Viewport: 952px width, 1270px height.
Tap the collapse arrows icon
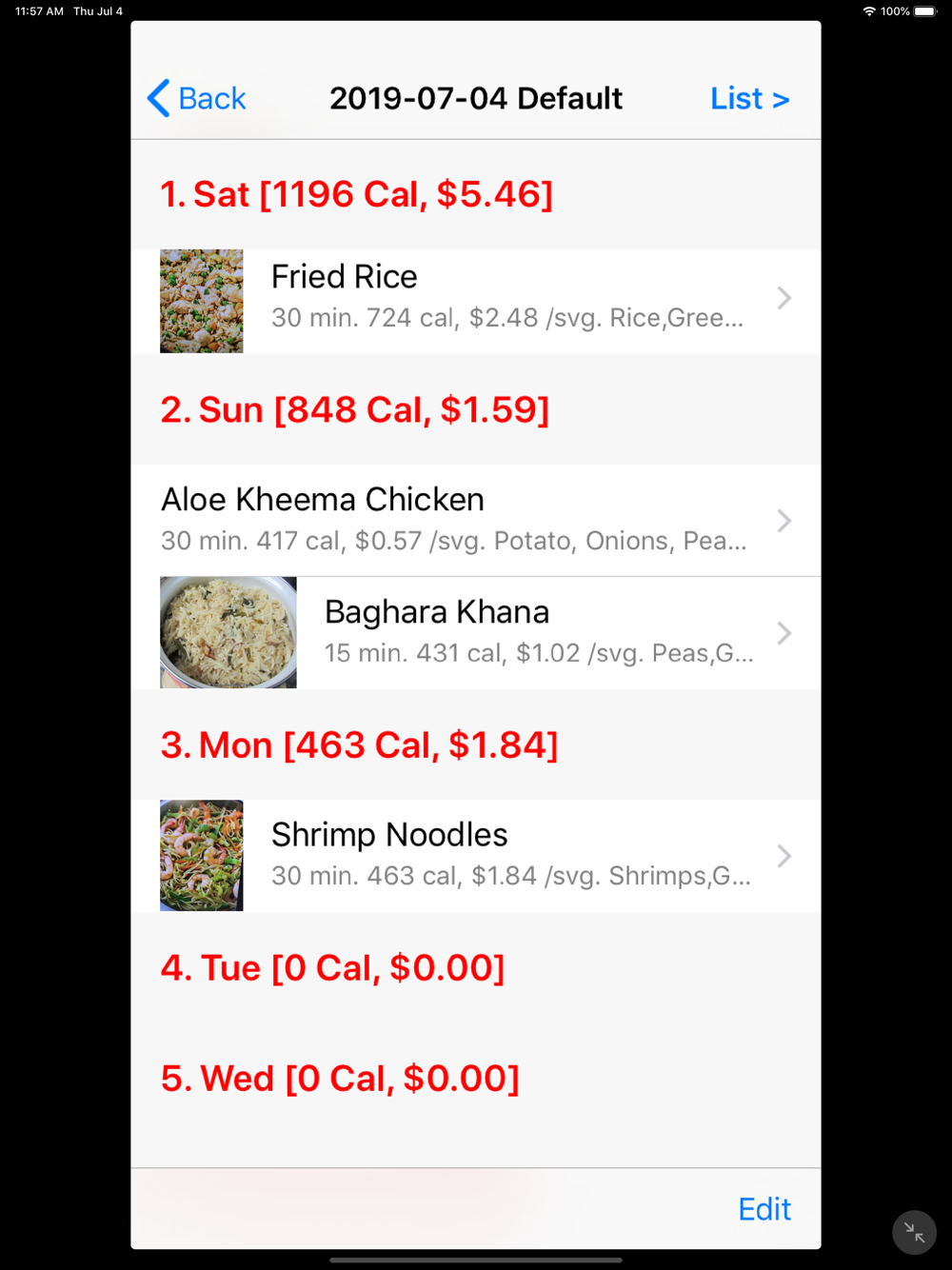914,1232
